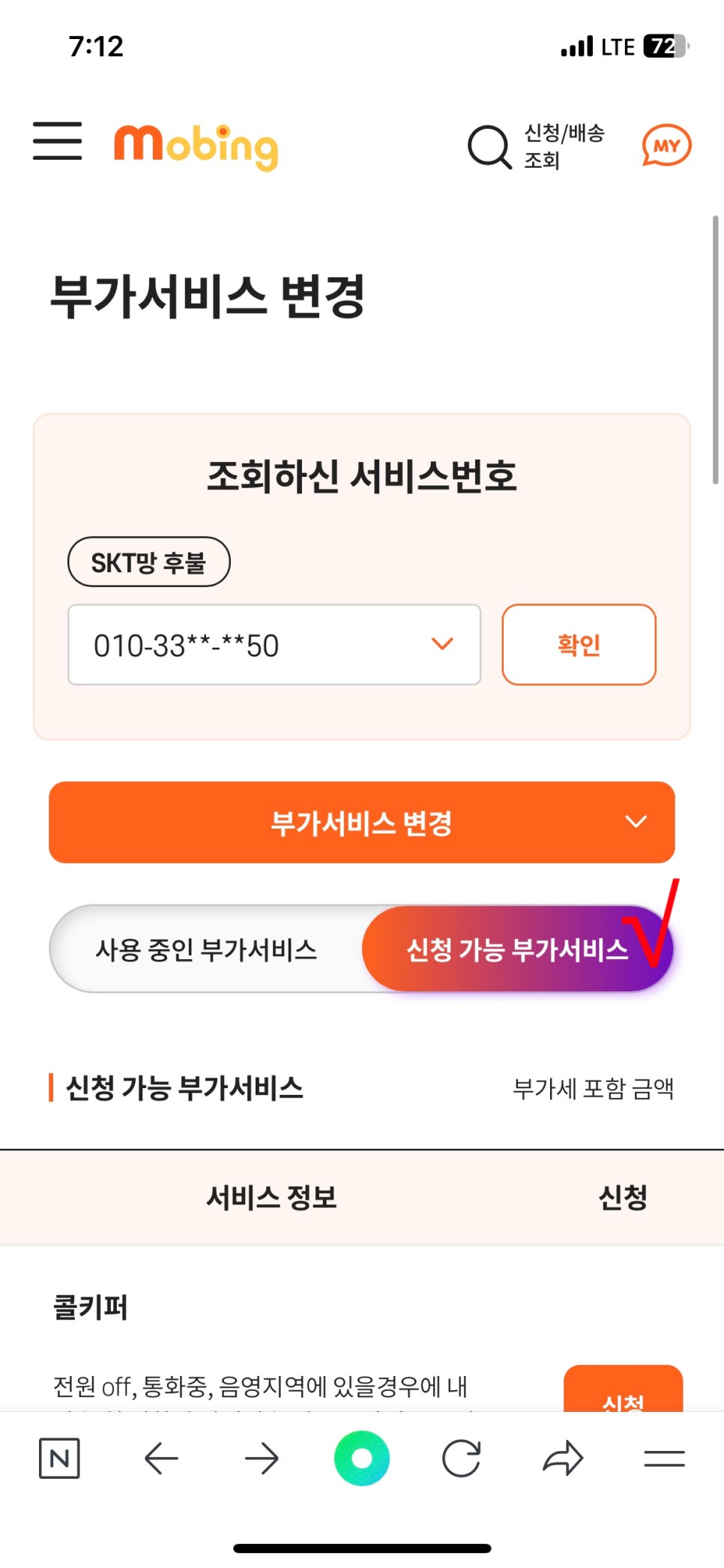Tap the green circle search button
The image size is (724, 1568).
tap(362, 1459)
